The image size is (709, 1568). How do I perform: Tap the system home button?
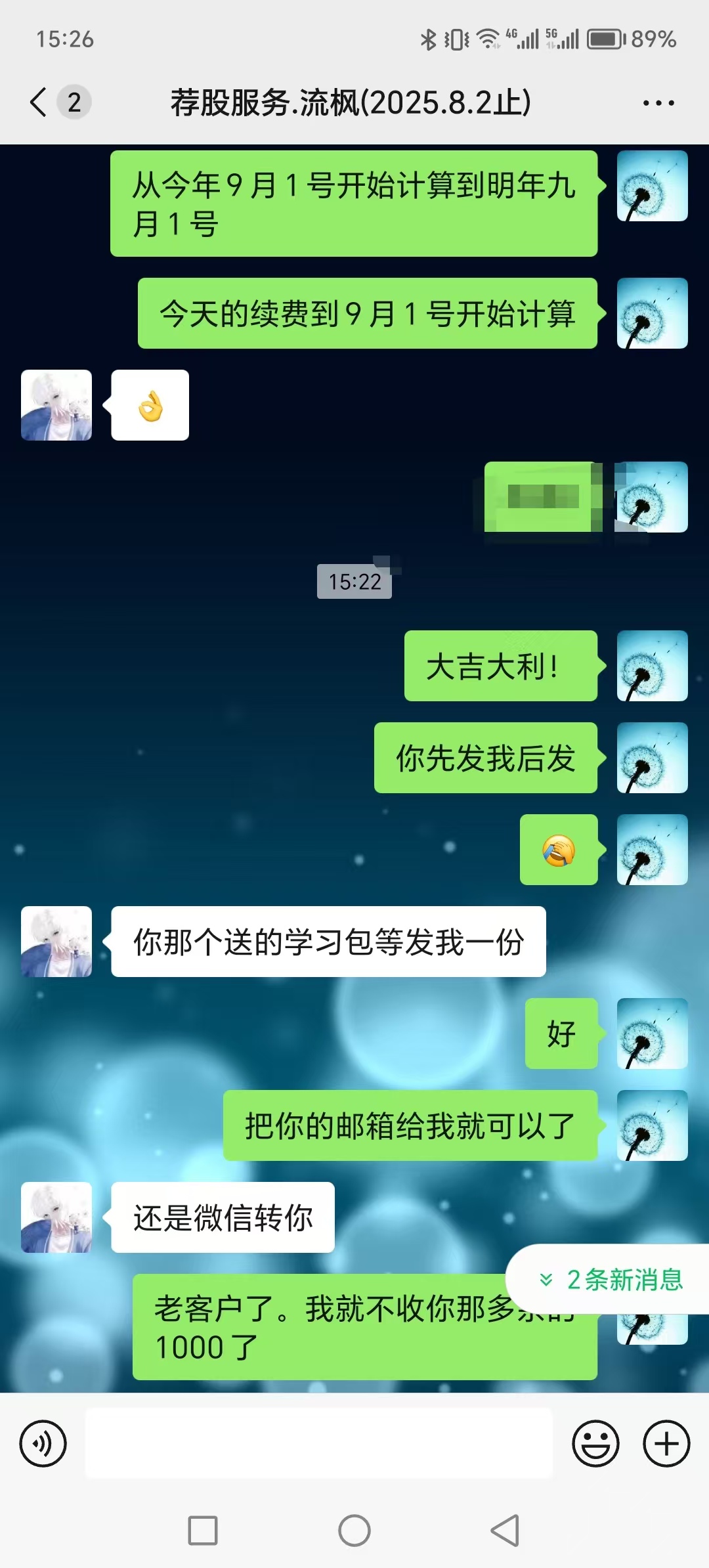354,1531
